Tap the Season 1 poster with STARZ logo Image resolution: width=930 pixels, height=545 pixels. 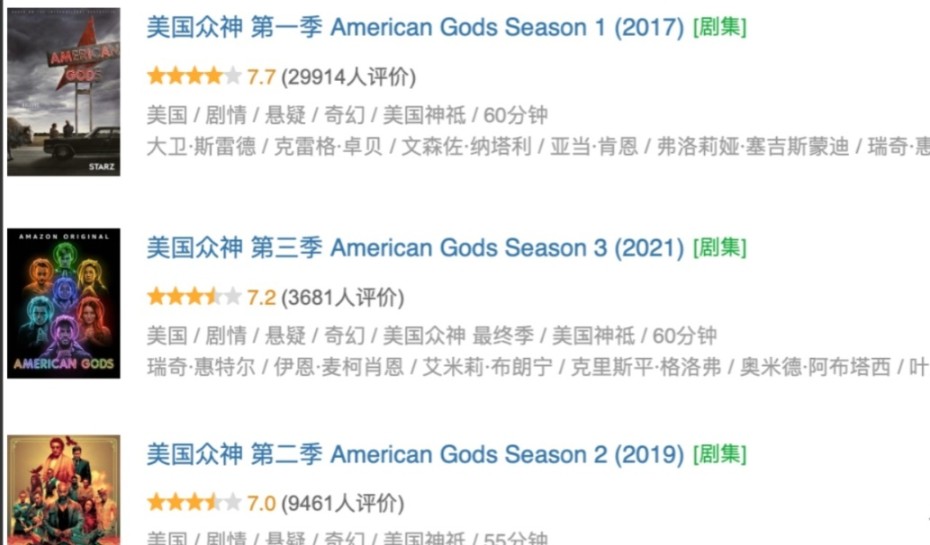[x=64, y=92]
